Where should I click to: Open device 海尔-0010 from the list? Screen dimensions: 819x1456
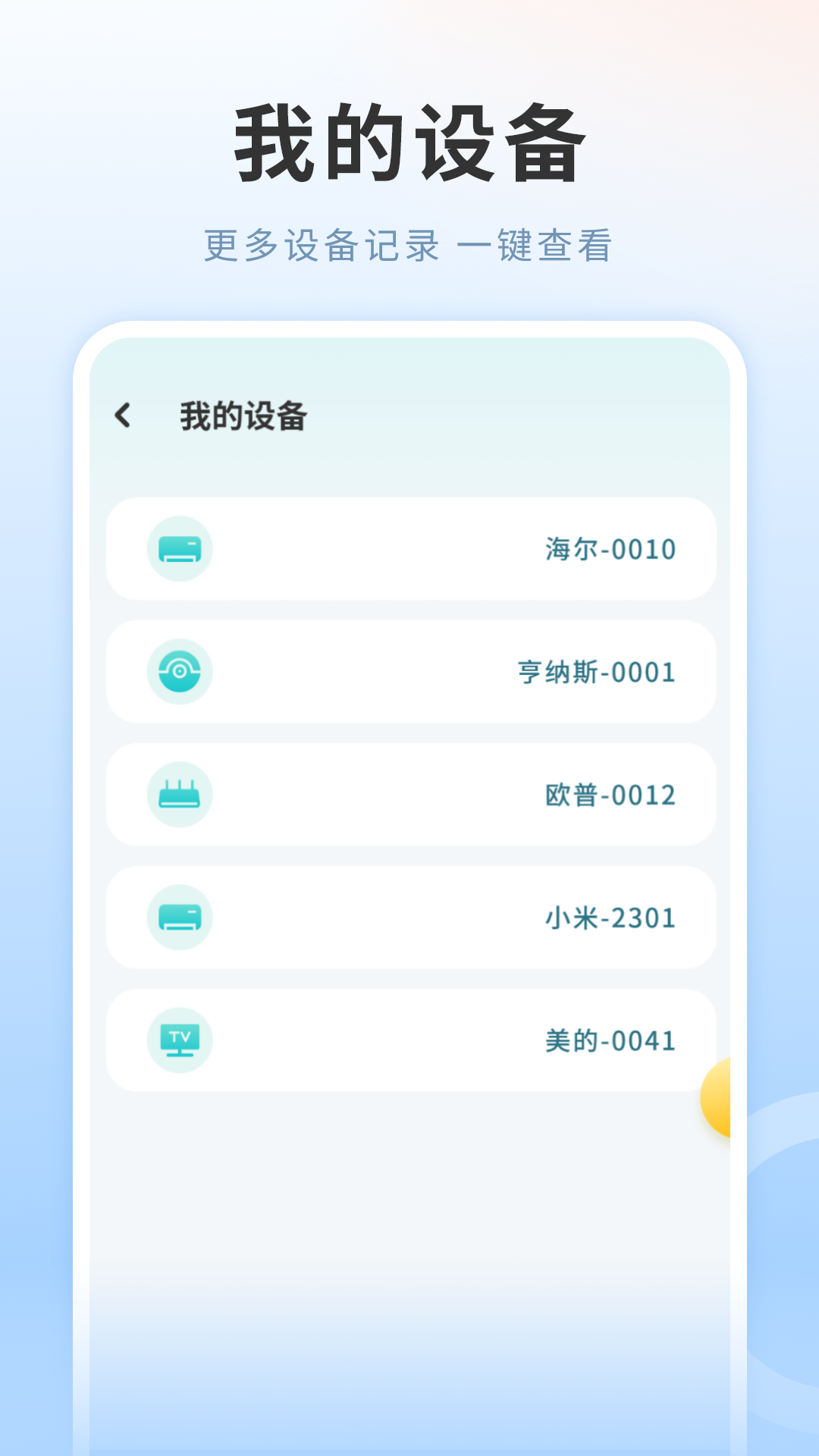[x=409, y=551]
